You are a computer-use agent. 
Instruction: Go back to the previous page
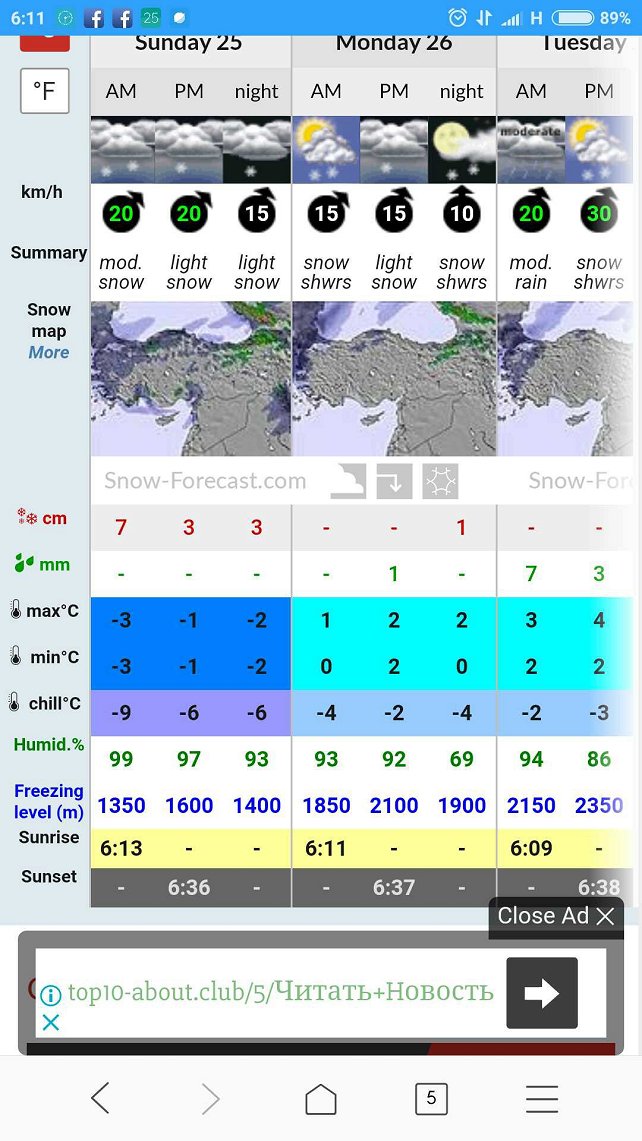(x=100, y=1098)
